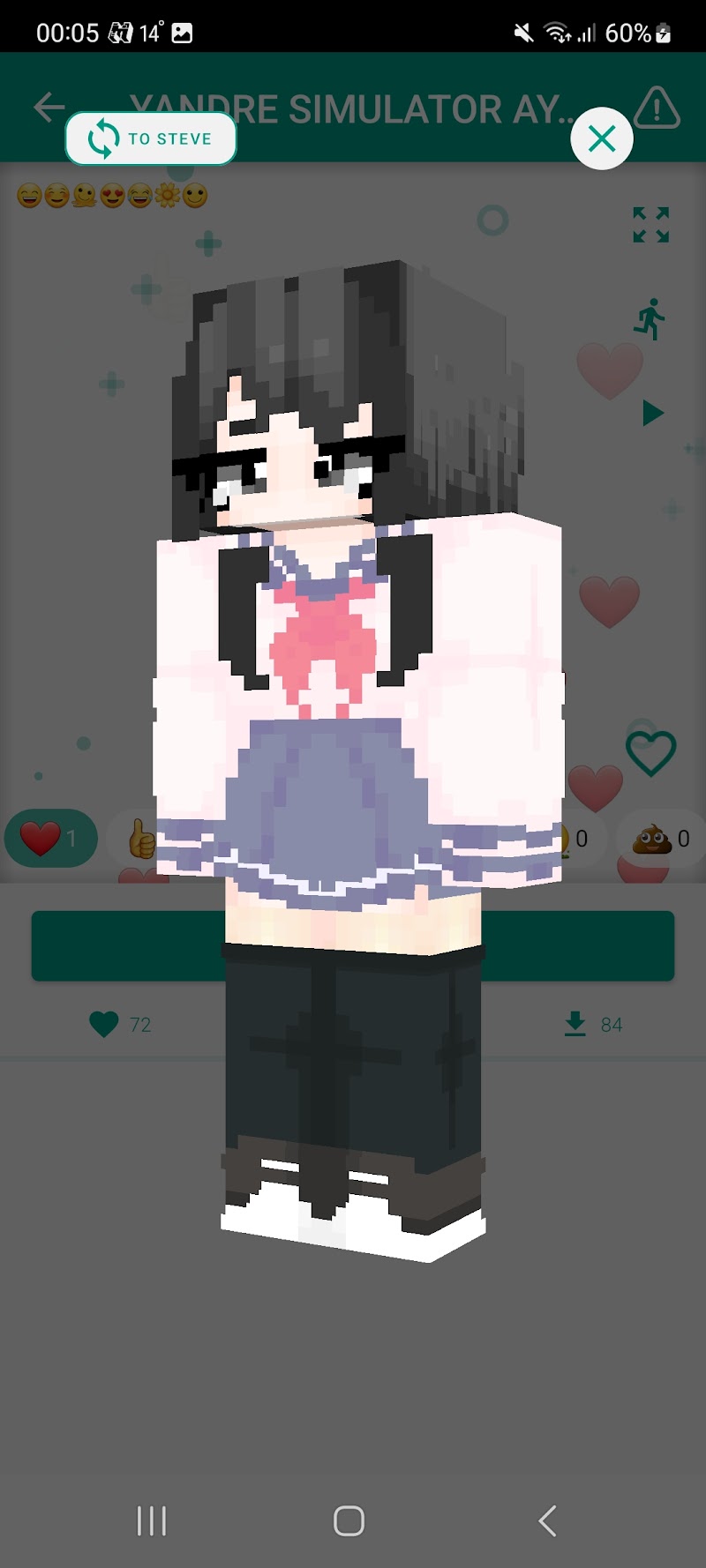The height and width of the screenshot is (1568, 706).
Task: Go to the home screen
Action: 349,1520
